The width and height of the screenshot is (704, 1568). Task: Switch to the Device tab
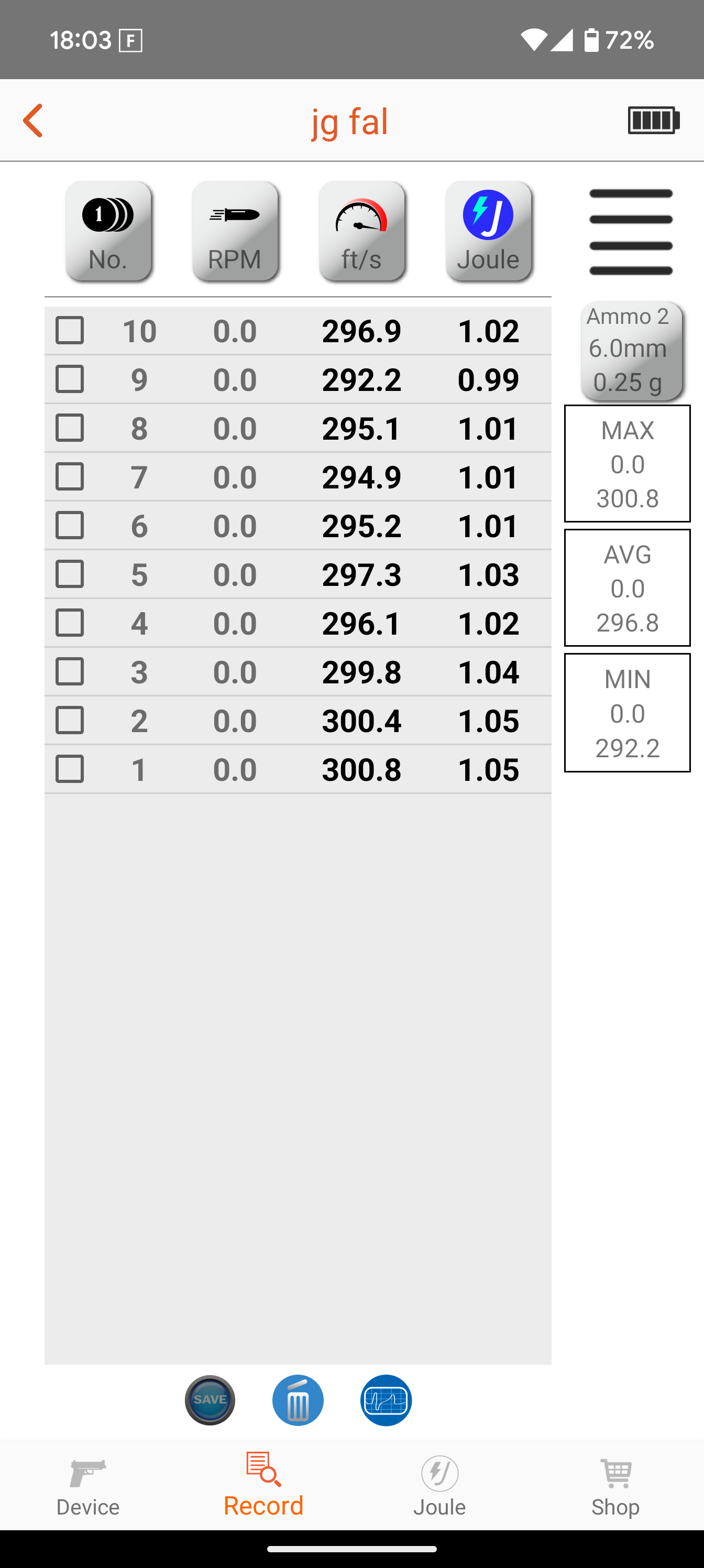point(88,1486)
